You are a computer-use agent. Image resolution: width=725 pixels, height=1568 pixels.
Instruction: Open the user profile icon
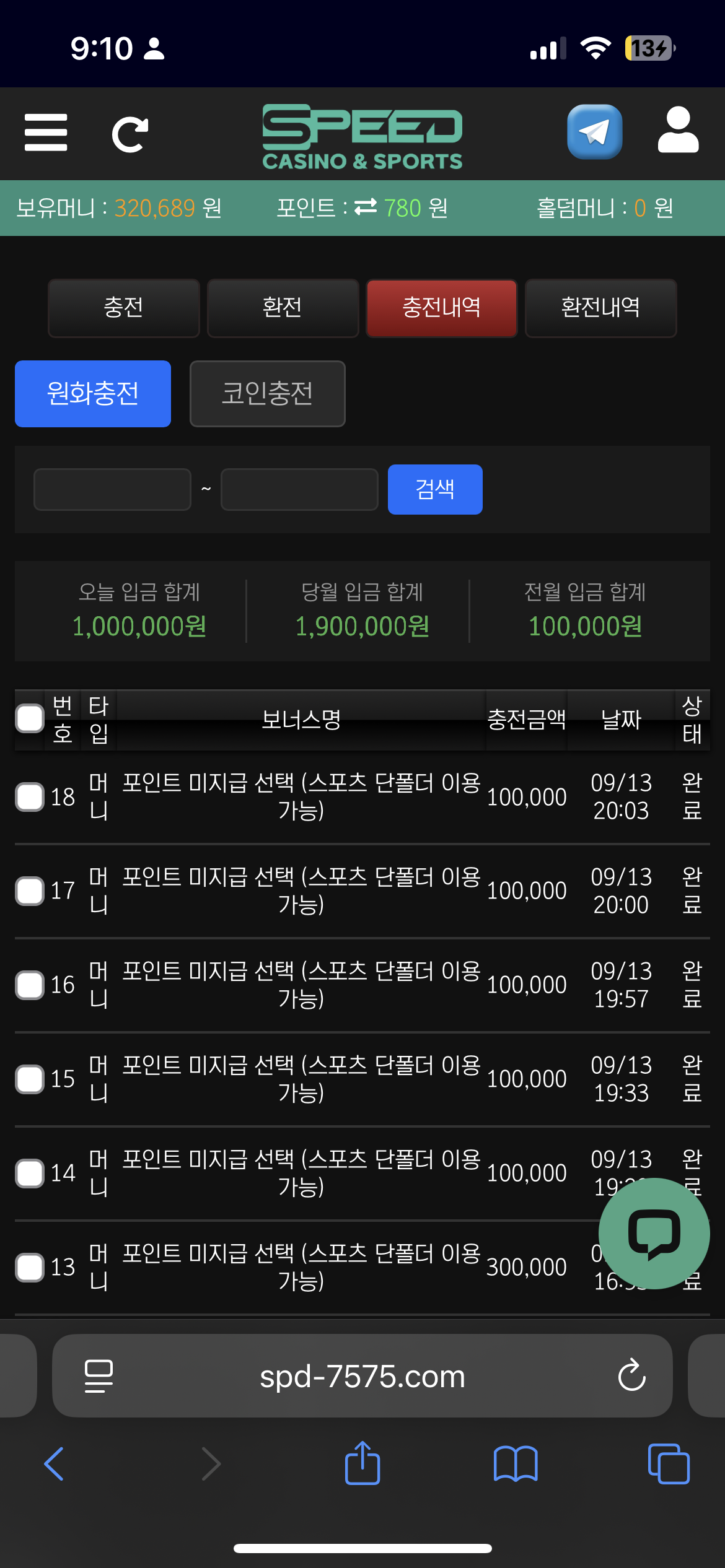(678, 131)
